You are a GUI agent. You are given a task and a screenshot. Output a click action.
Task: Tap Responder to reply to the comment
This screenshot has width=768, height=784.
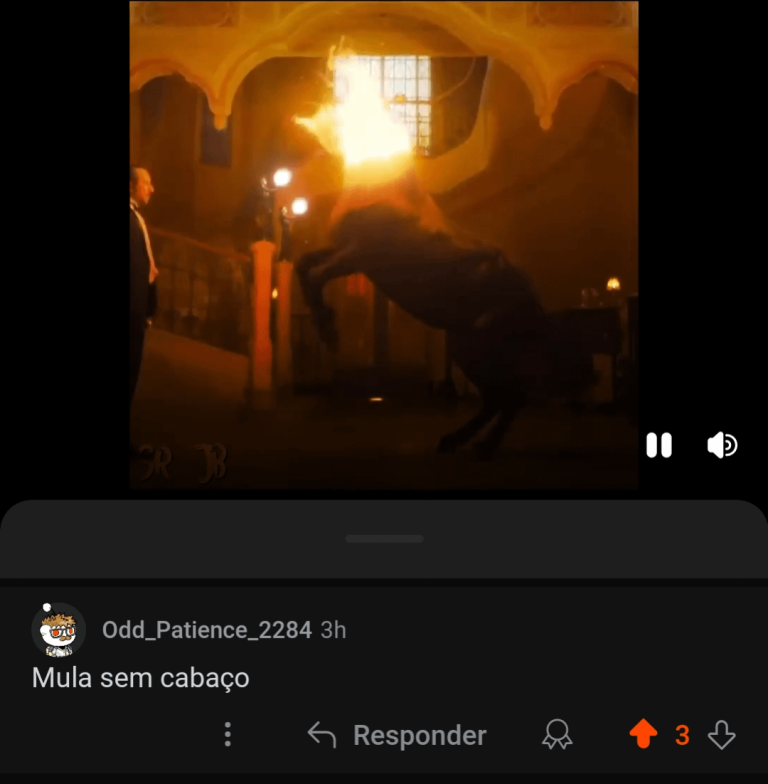(x=397, y=736)
